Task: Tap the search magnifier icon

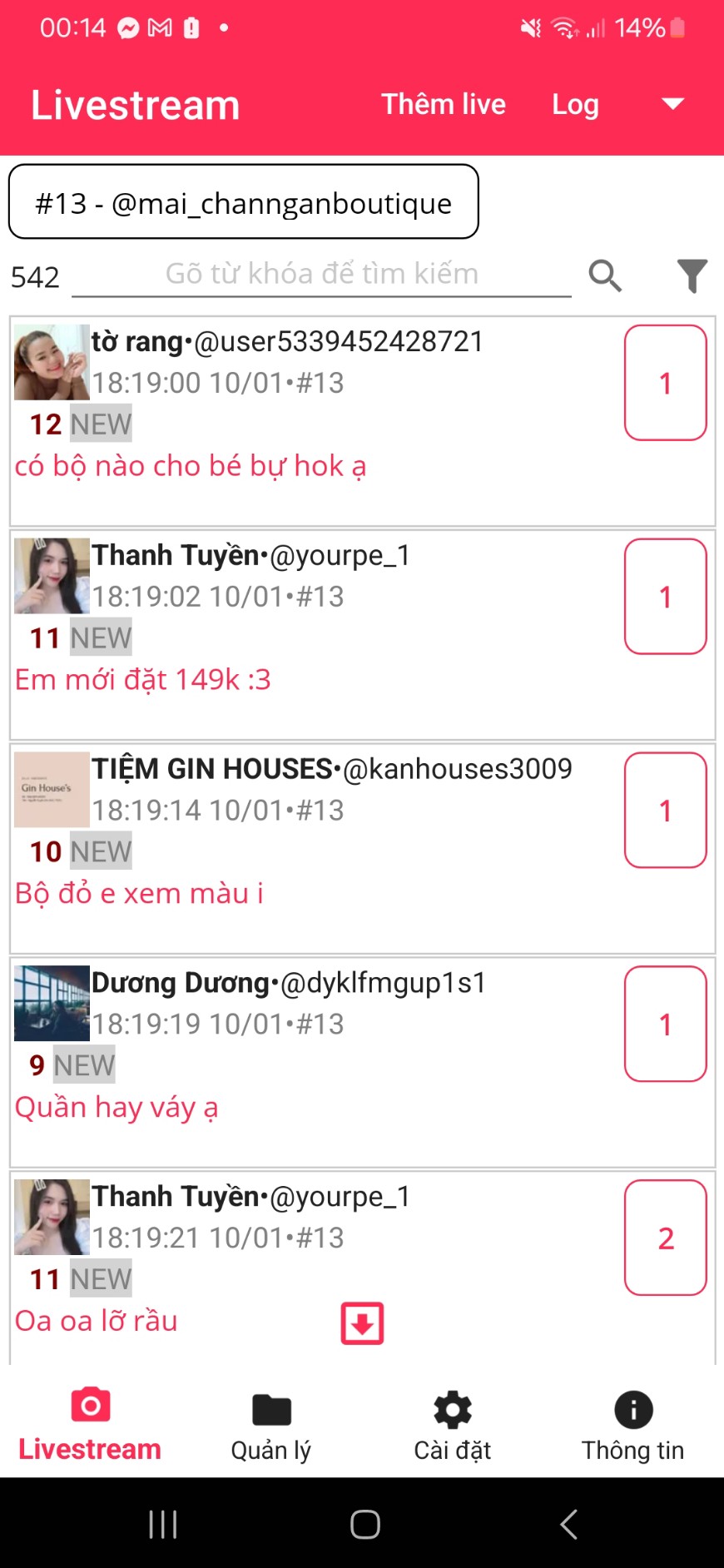Action: 605,275
